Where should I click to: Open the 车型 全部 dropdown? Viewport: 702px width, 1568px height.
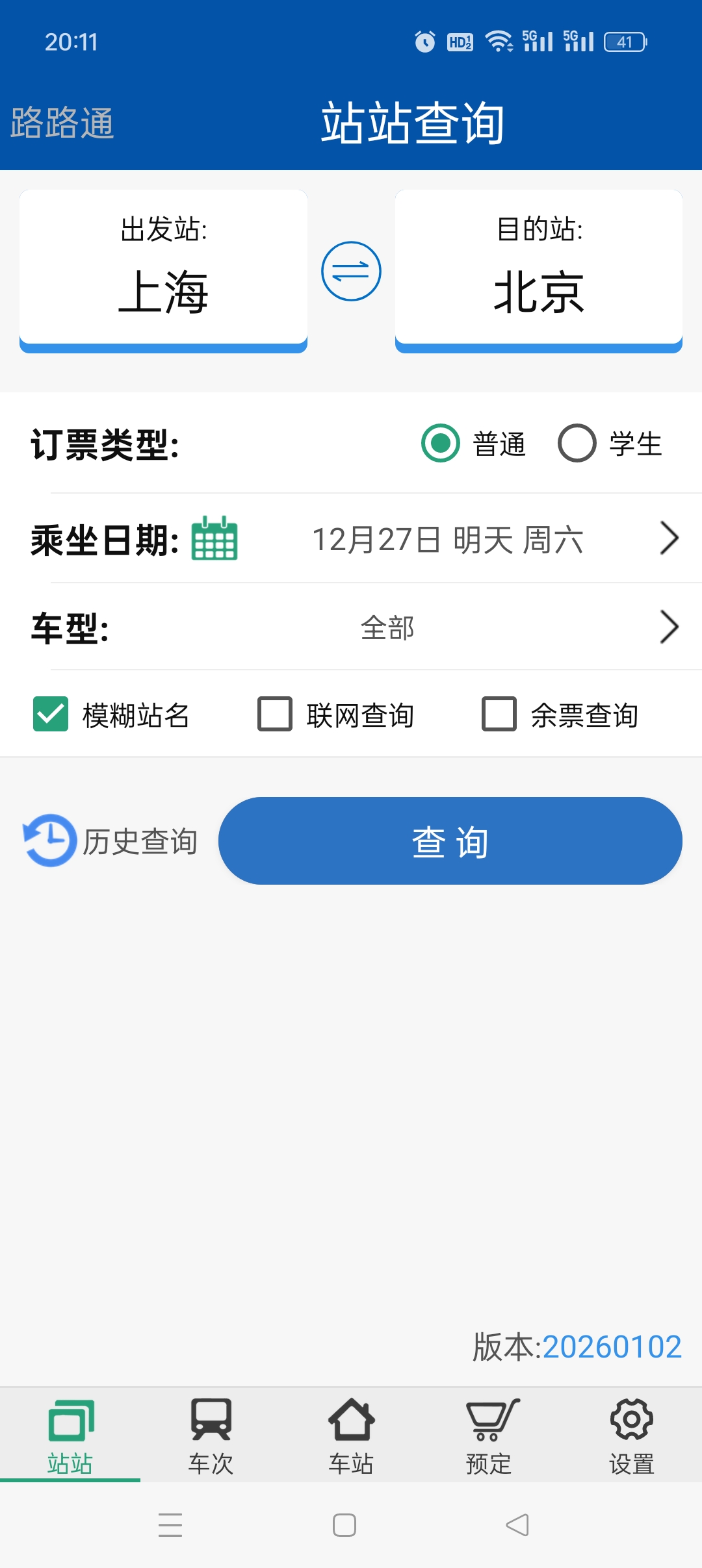coord(387,627)
